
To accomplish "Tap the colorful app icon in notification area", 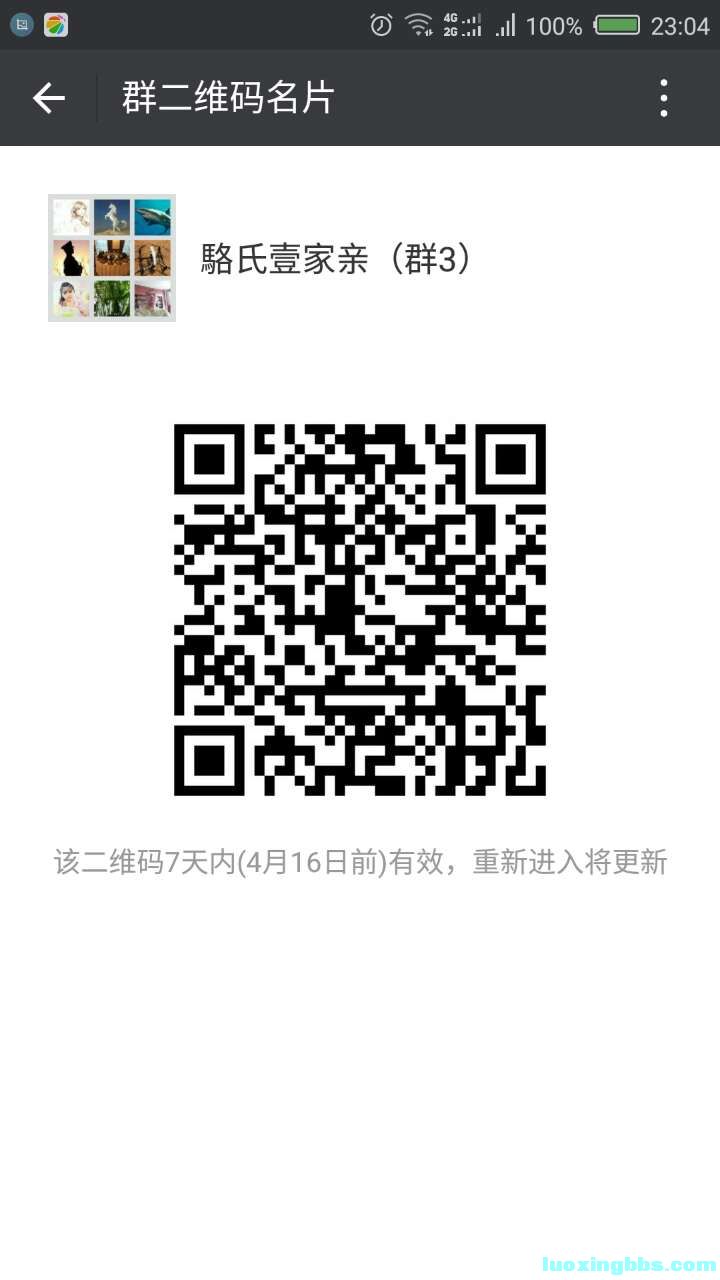I will pyautogui.click(x=57, y=24).
